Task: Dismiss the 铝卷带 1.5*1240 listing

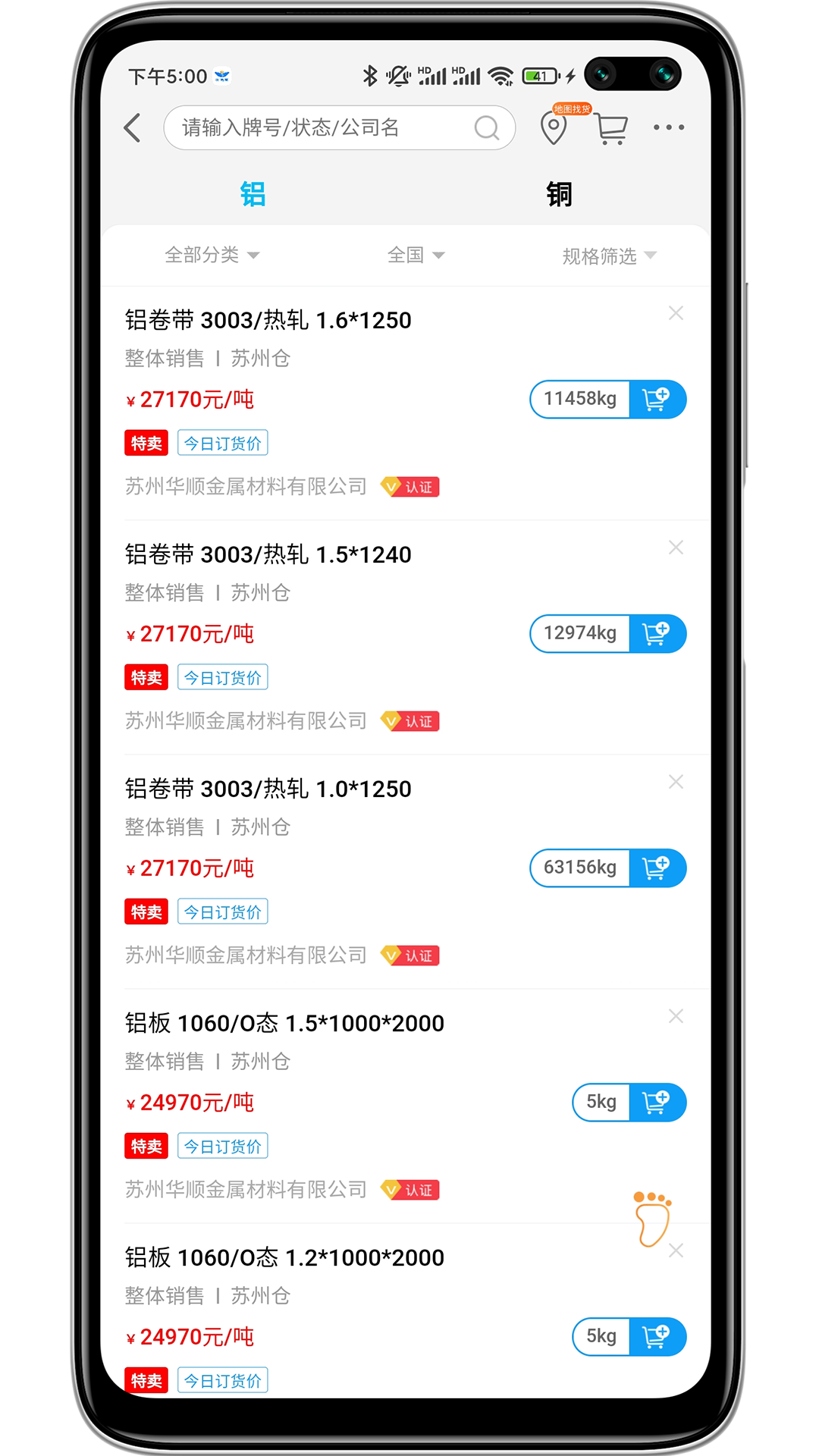Action: pyautogui.click(x=676, y=548)
